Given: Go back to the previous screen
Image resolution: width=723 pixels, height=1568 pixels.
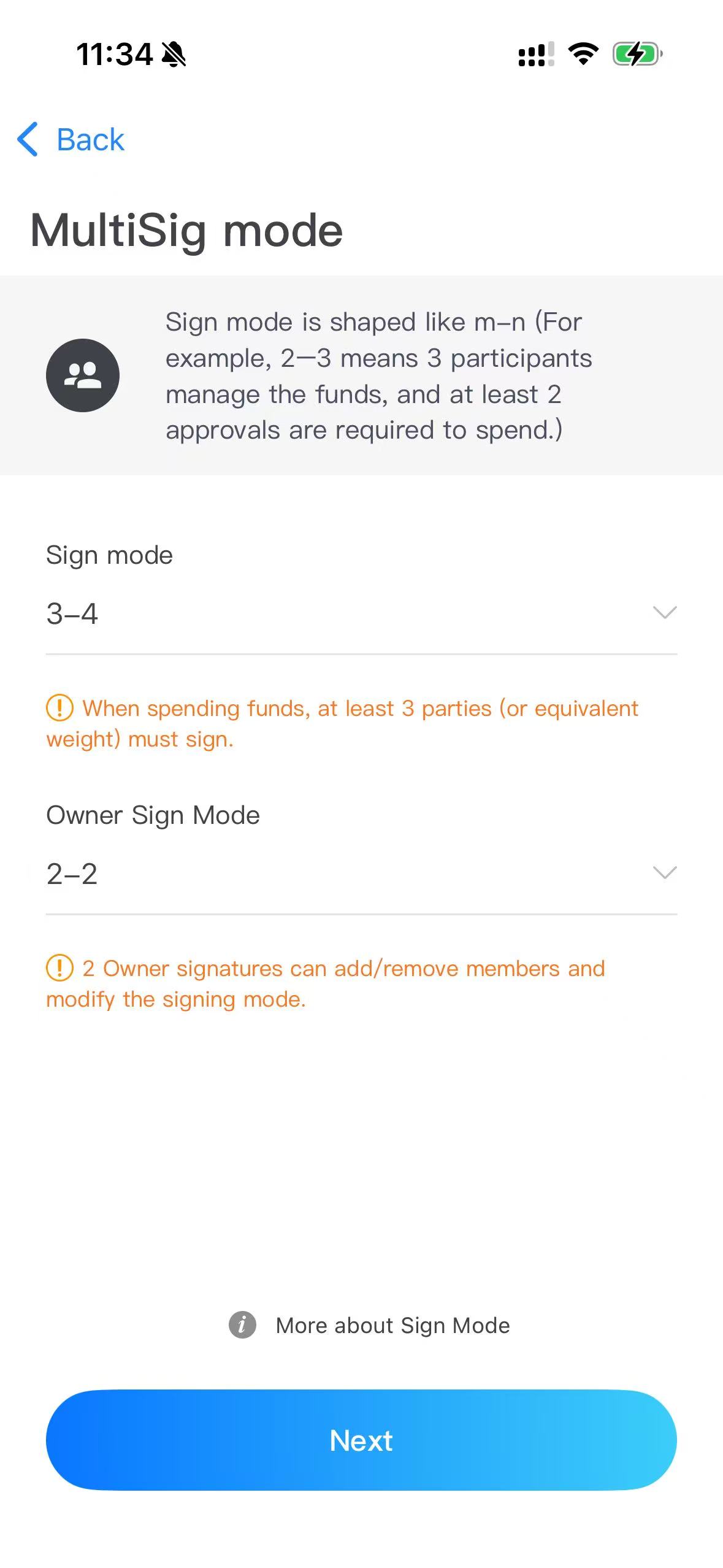Looking at the screenshot, I should click(x=71, y=139).
